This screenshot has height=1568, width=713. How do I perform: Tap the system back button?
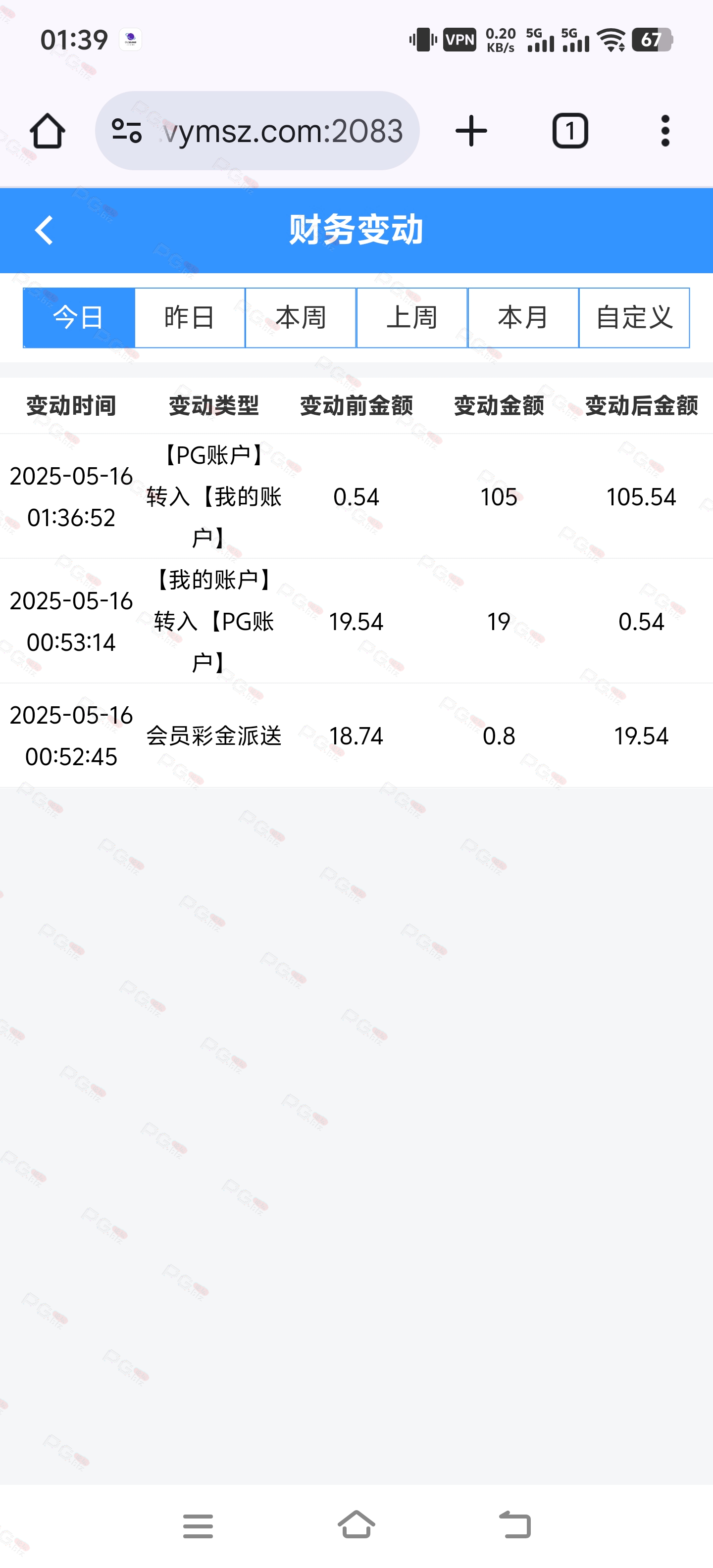[515, 1525]
